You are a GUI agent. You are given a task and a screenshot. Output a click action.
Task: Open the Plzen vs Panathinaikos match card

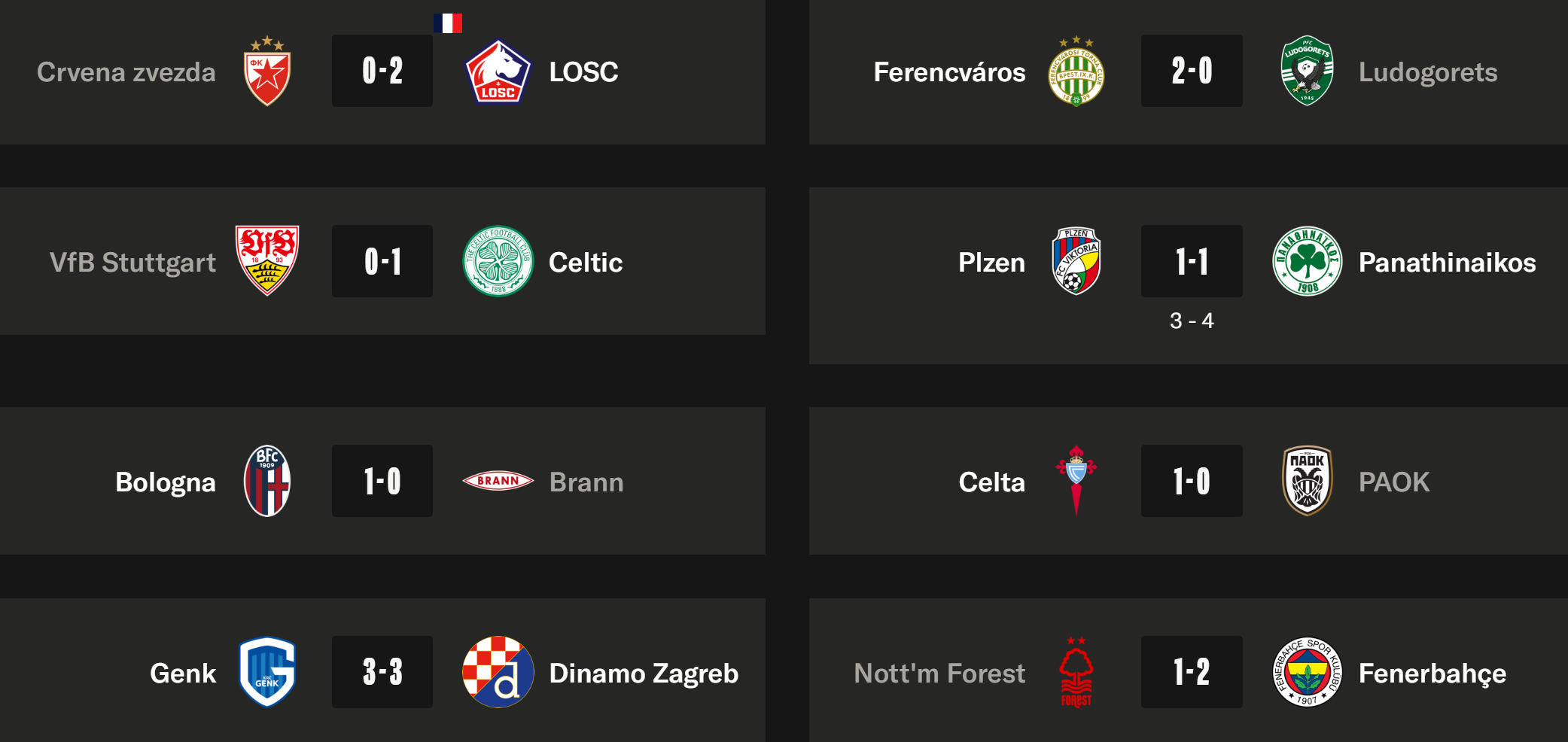click(1192, 262)
